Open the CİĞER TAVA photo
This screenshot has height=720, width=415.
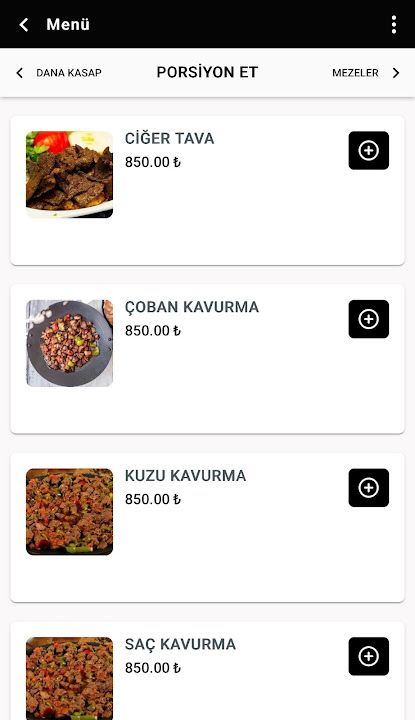[69, 174]
